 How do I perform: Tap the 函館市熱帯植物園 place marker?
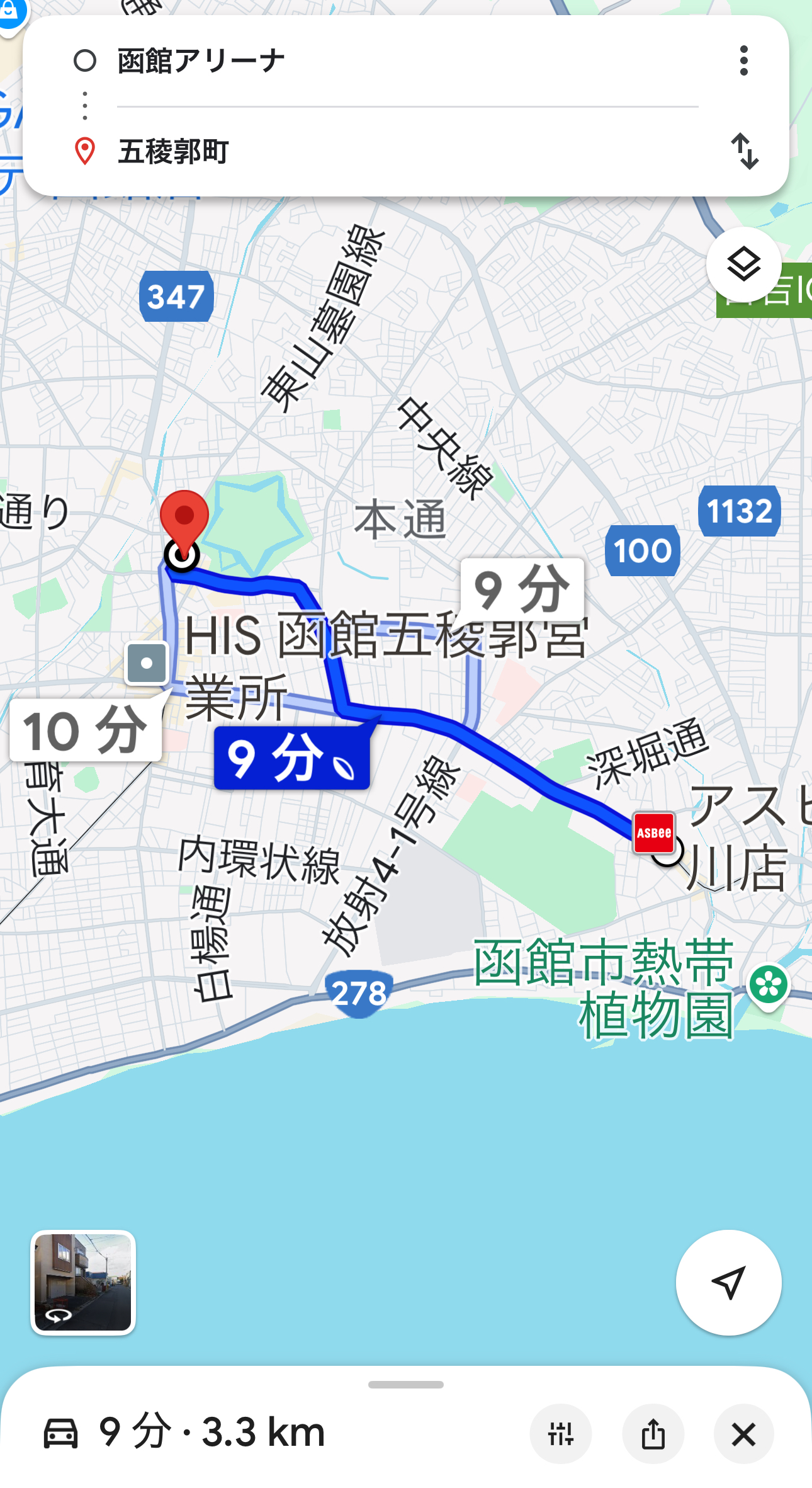pyautogui.click(x=769, y=985)
